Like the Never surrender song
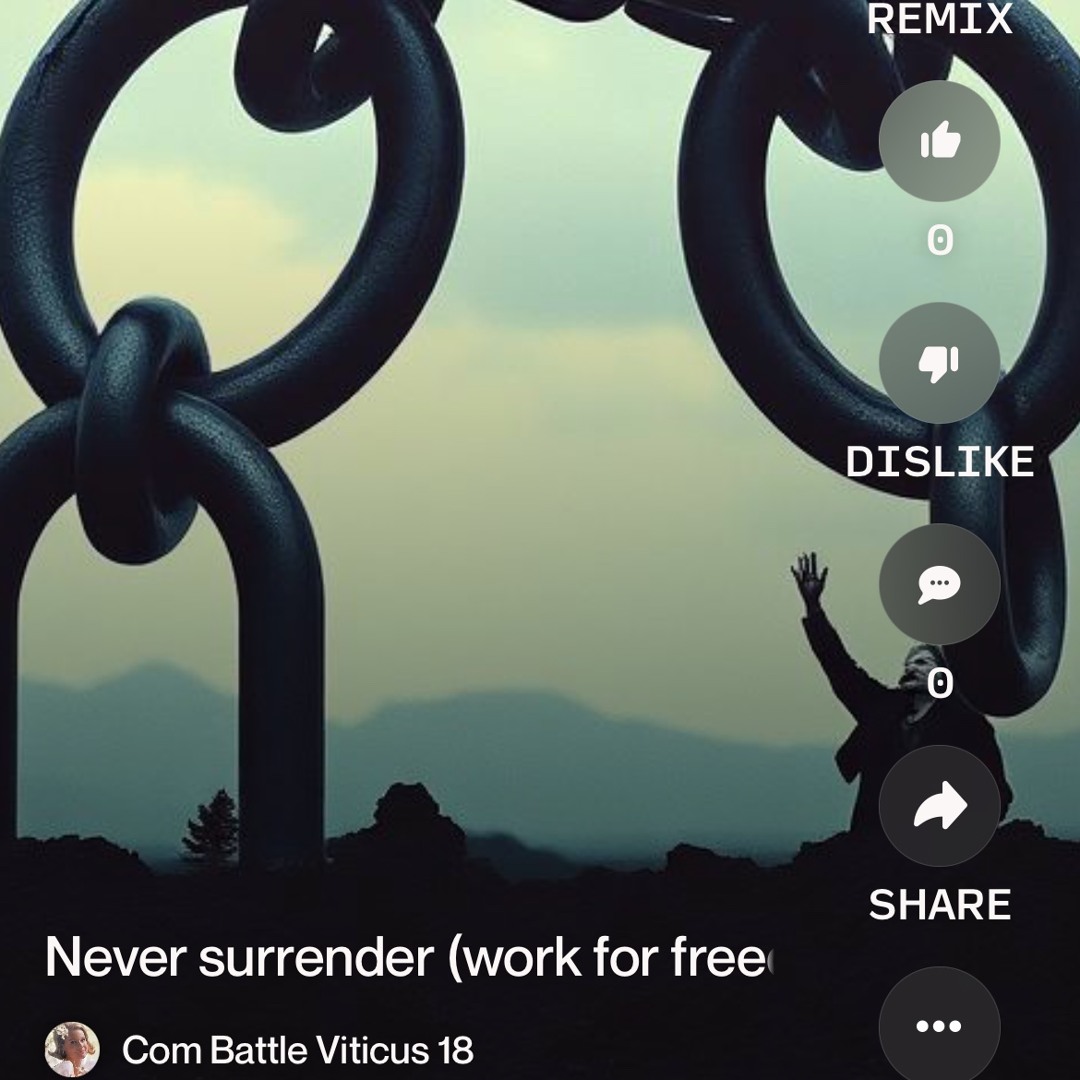Image resolution: width=1080 pixels, height=1080 pixels. (x=939, y=141)
